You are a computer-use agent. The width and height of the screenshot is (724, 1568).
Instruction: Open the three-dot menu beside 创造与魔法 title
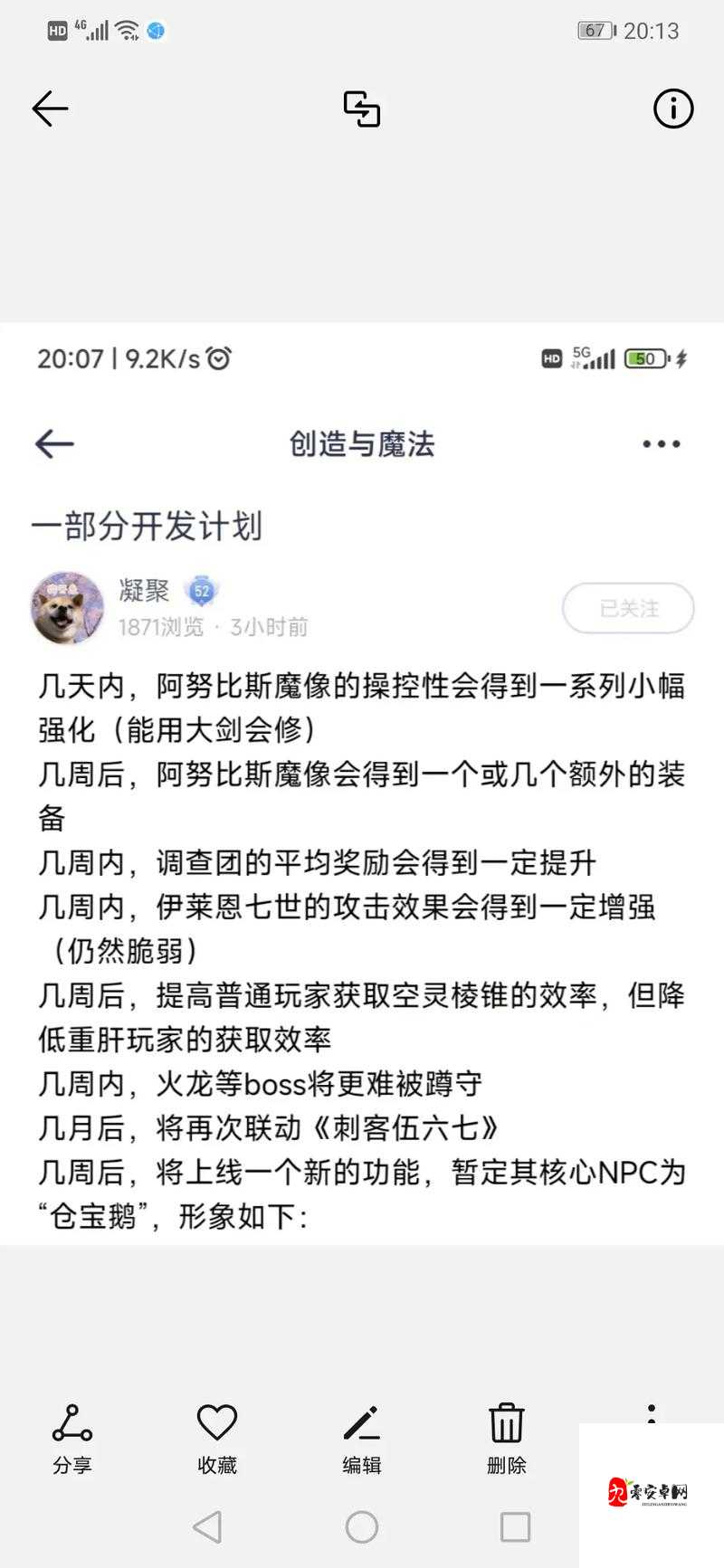[660, 443]
